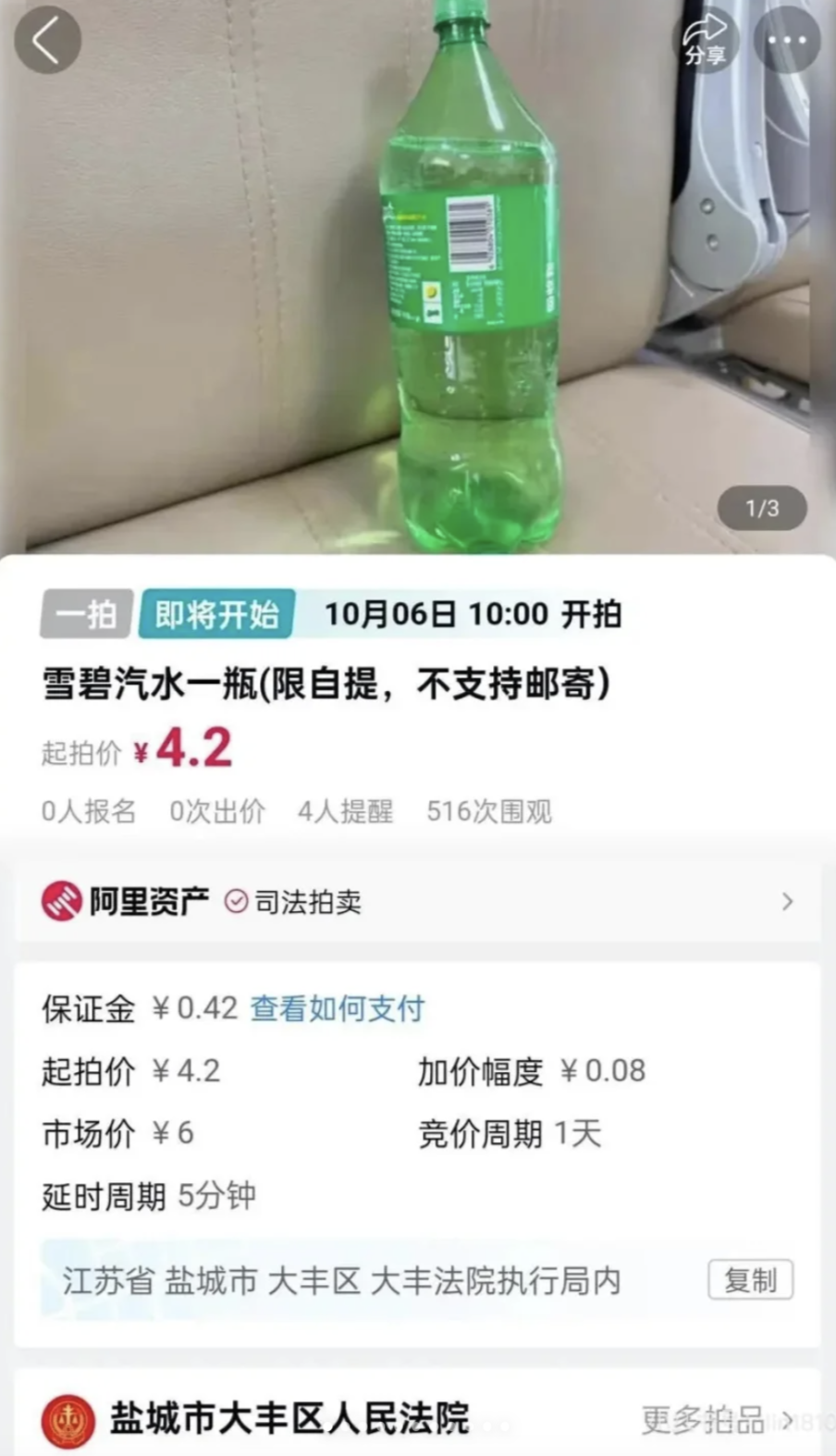Copy the pickup address with 复制
This screenshot has width=836, height=1456.
(750, 1280)
